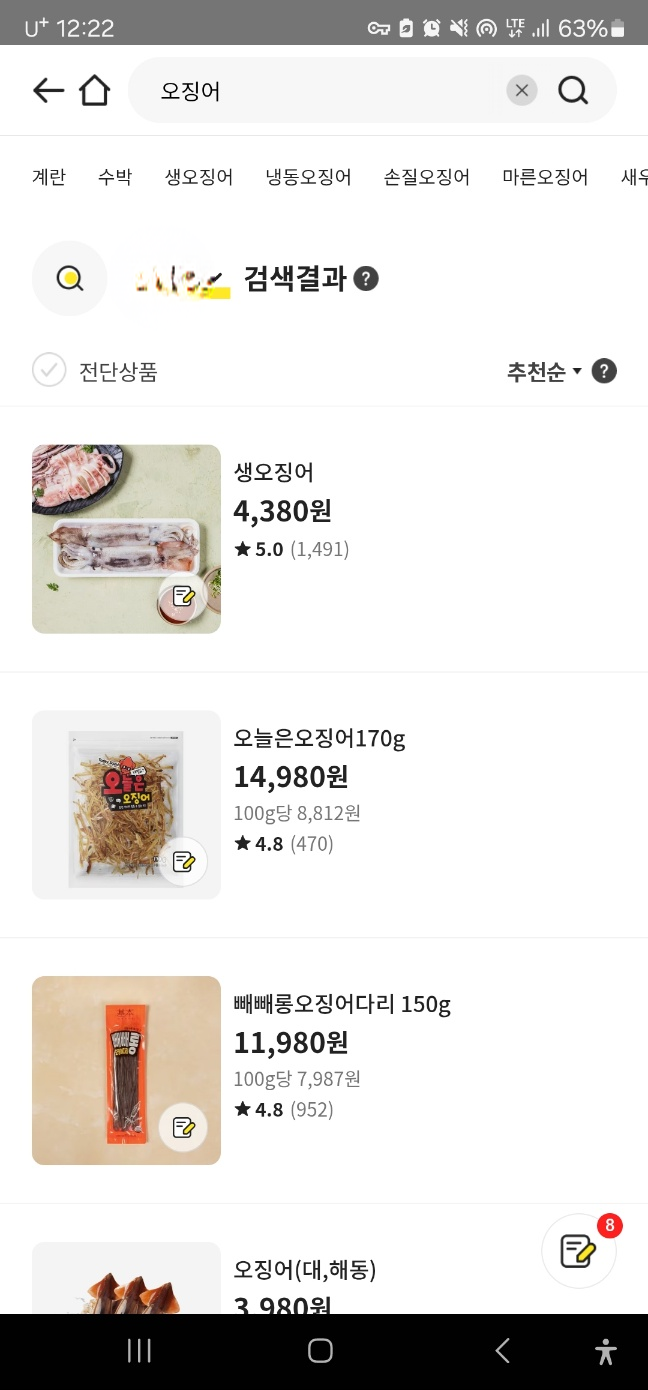Open the 추천순 sort dropdown
The width and height of the screenshot is (648, 1390).
coord(544,372)
